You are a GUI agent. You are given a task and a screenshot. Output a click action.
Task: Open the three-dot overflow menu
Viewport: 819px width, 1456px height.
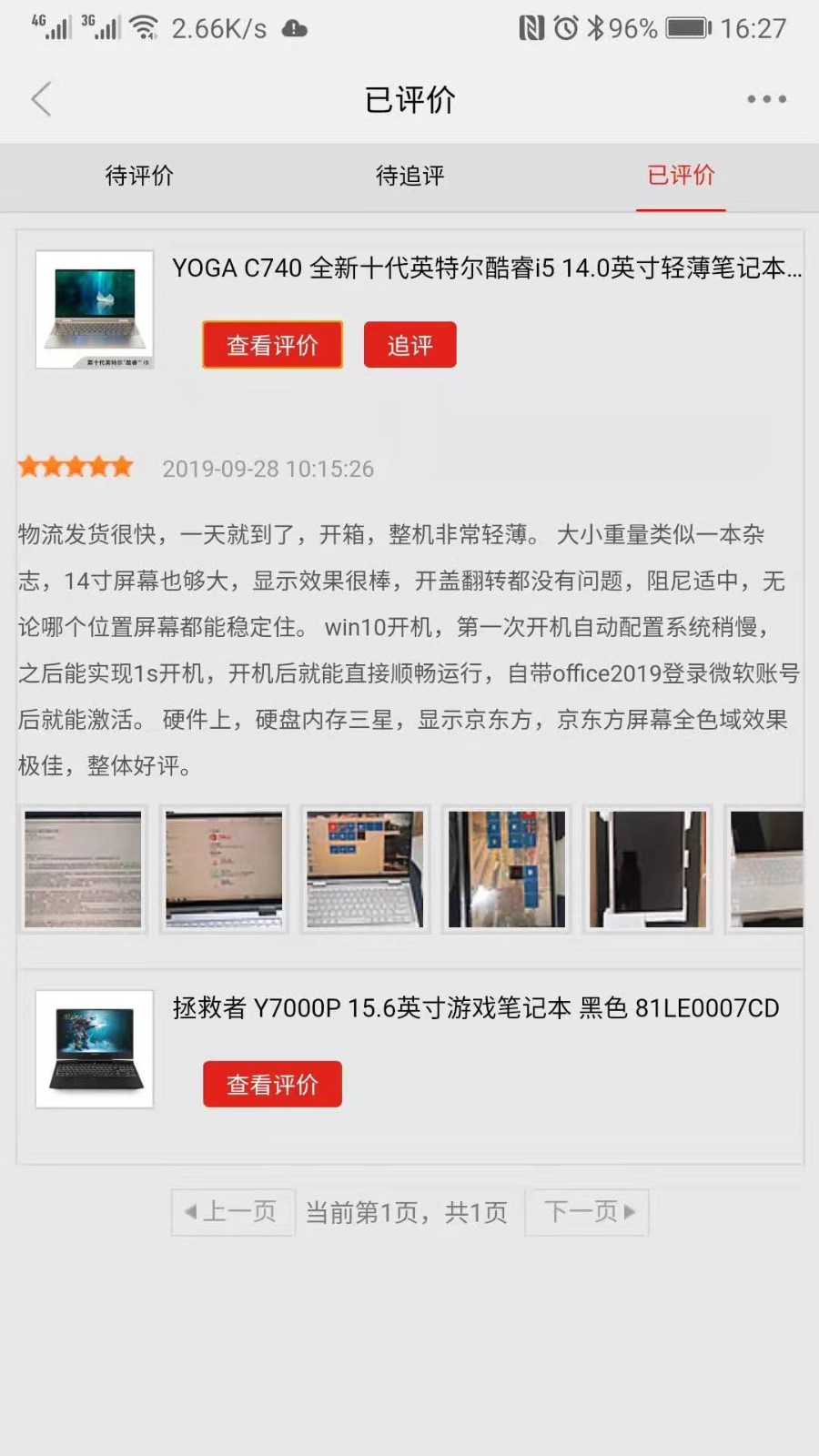(x=766, y=99)
